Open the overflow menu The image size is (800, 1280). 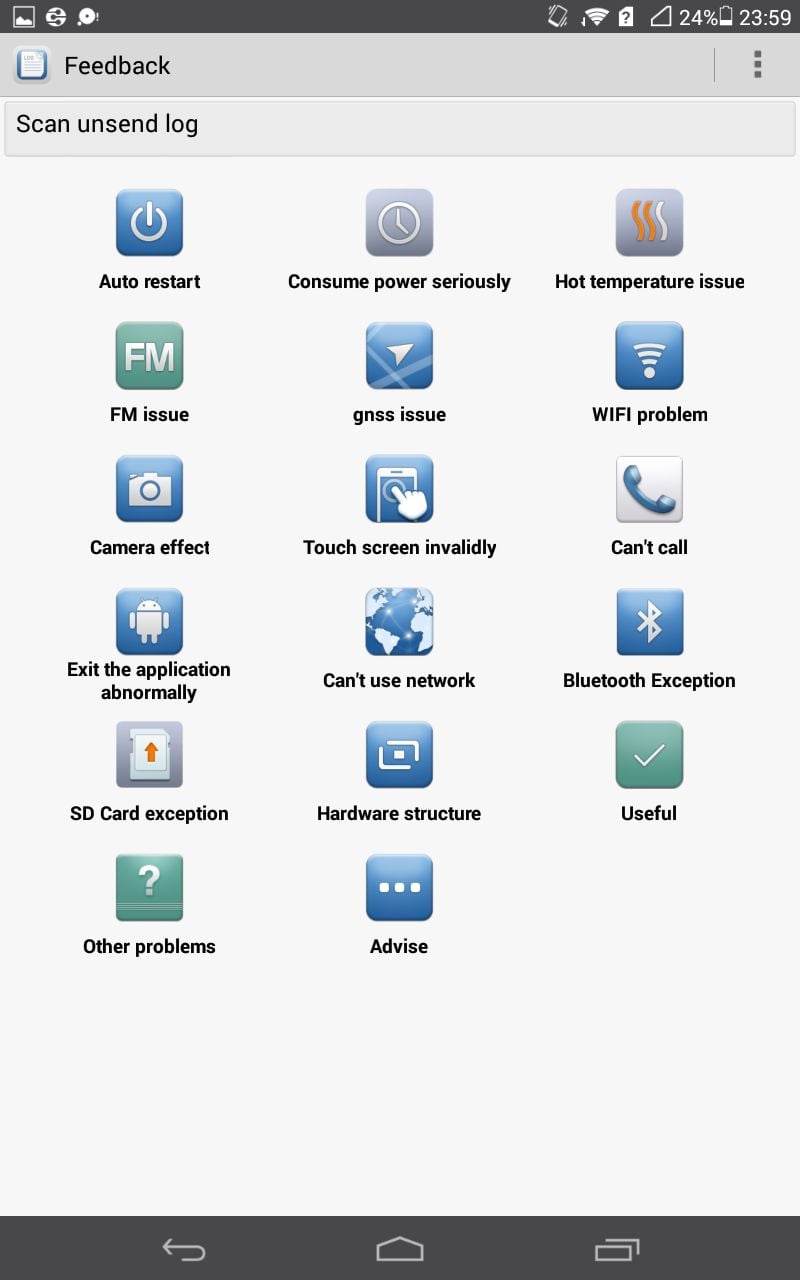coord(757,65)
